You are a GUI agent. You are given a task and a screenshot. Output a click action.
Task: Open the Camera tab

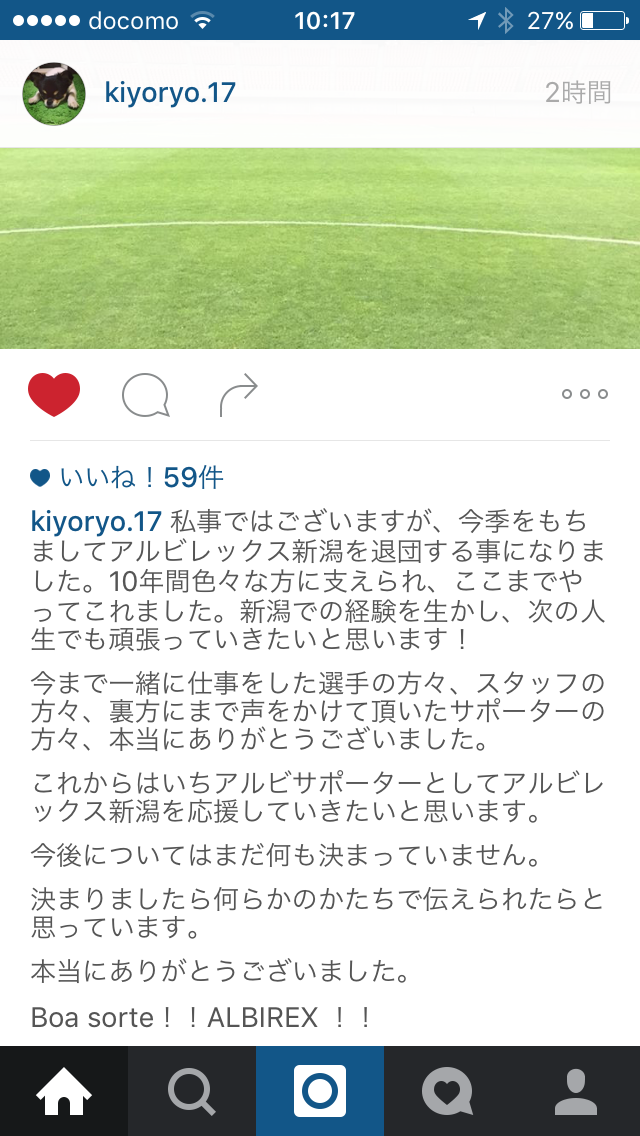(x=320, y=1091)
